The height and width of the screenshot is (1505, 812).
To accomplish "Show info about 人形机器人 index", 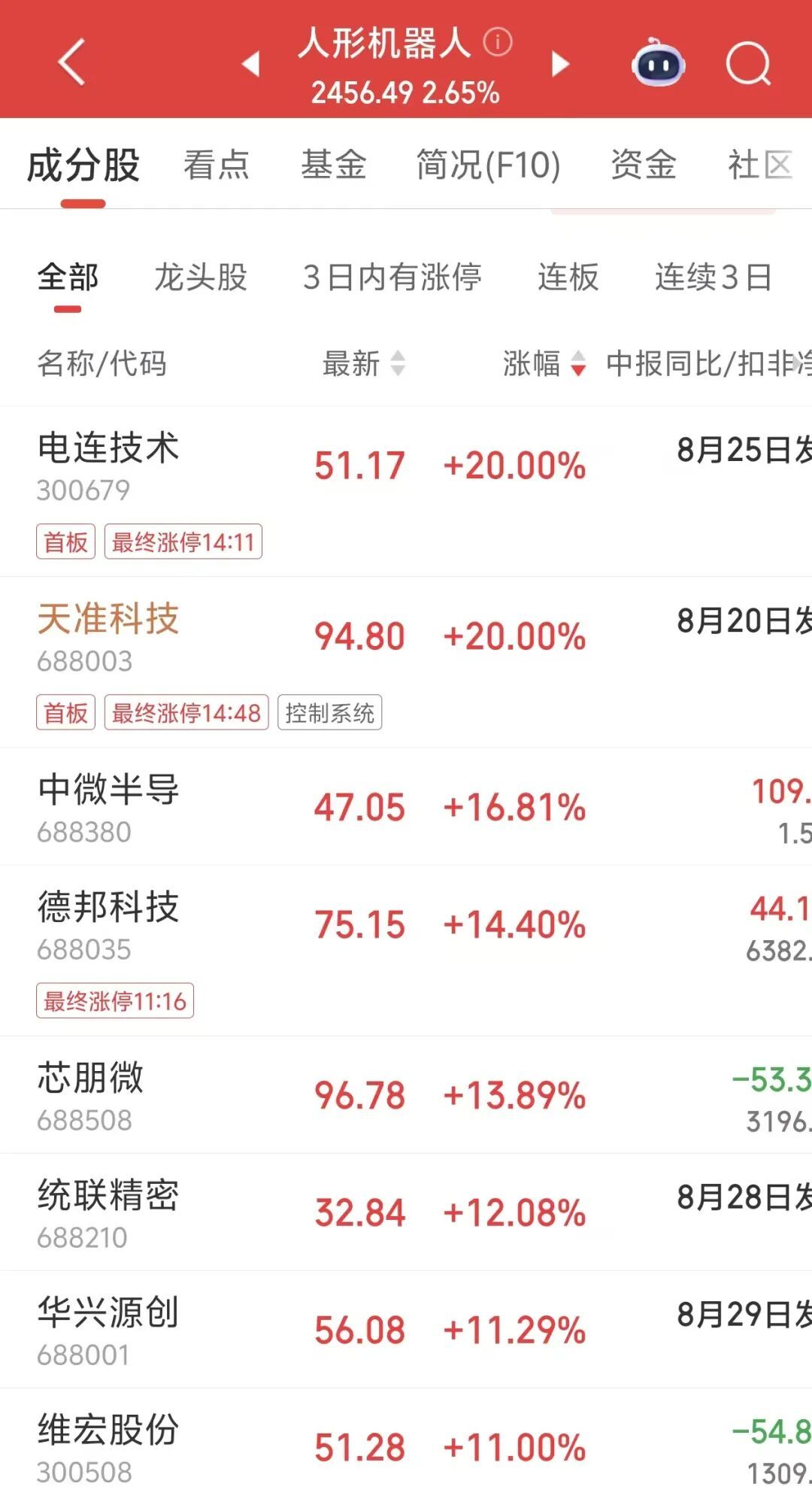I will click(498, 42).
